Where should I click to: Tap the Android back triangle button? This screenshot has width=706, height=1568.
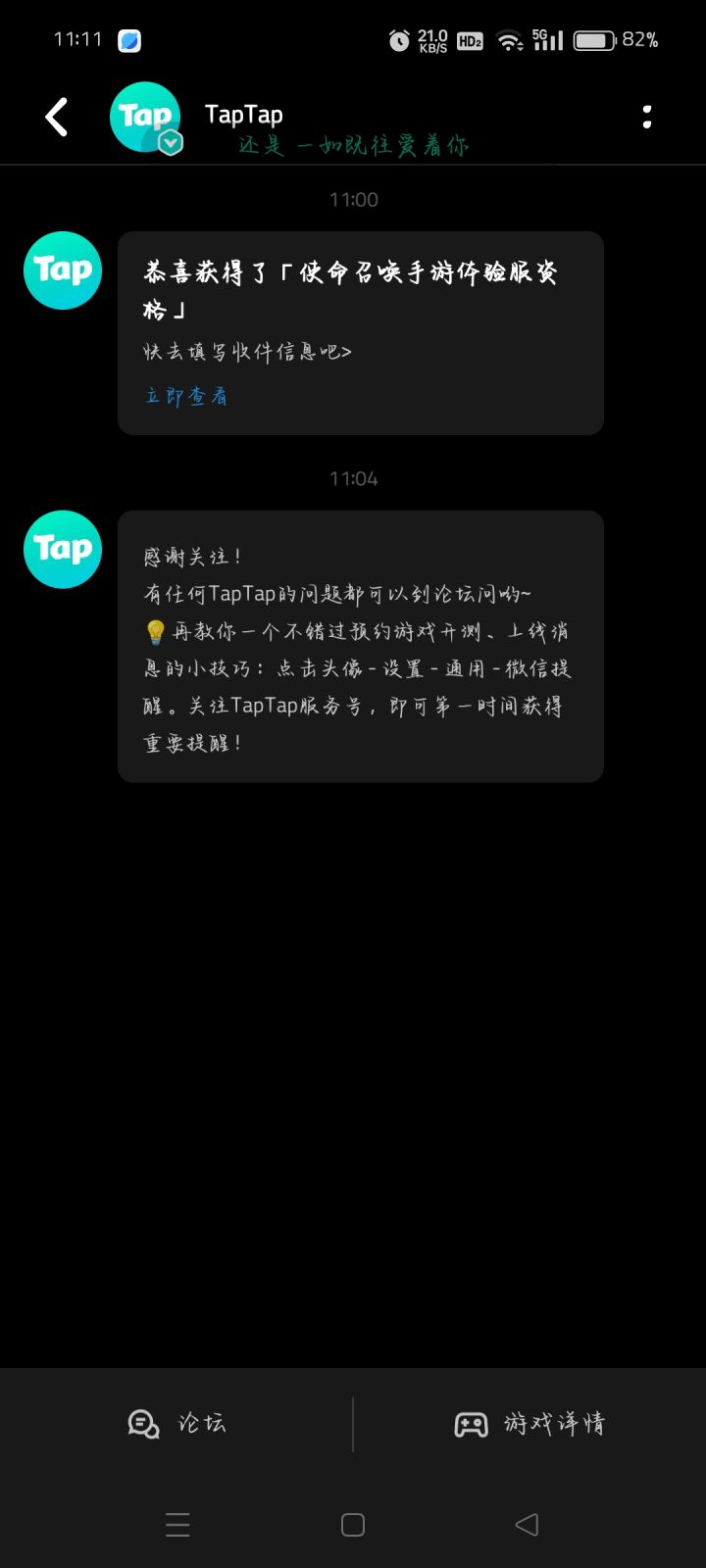527,1525
